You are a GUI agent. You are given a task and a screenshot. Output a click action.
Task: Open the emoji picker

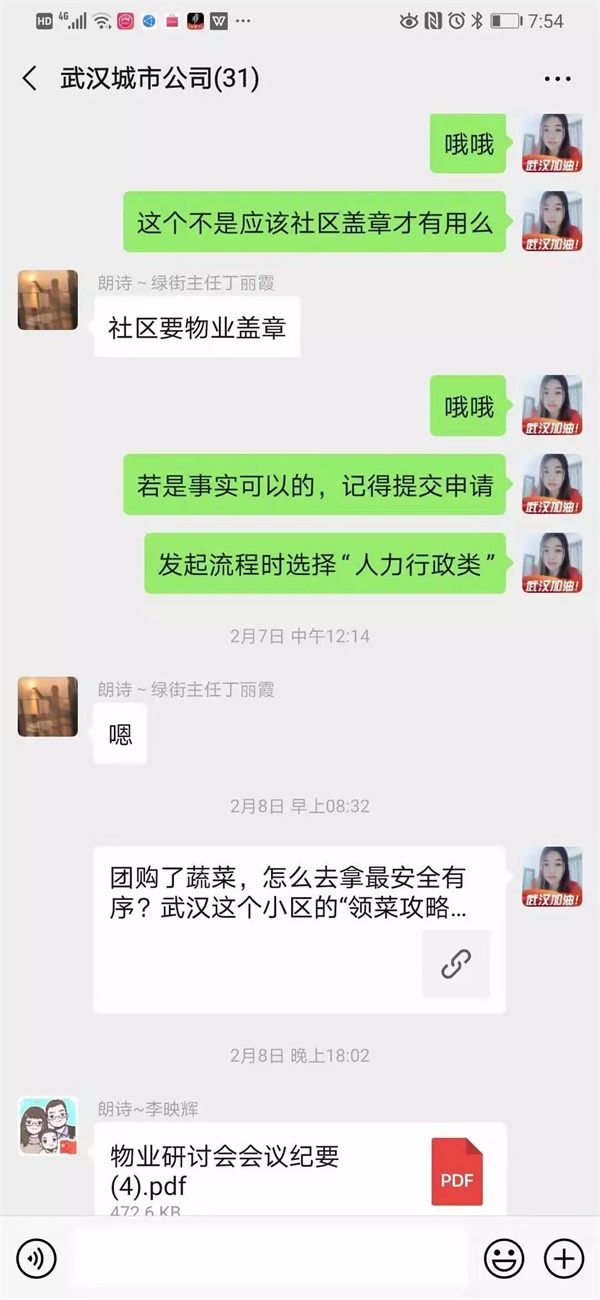pos(504,1258)
